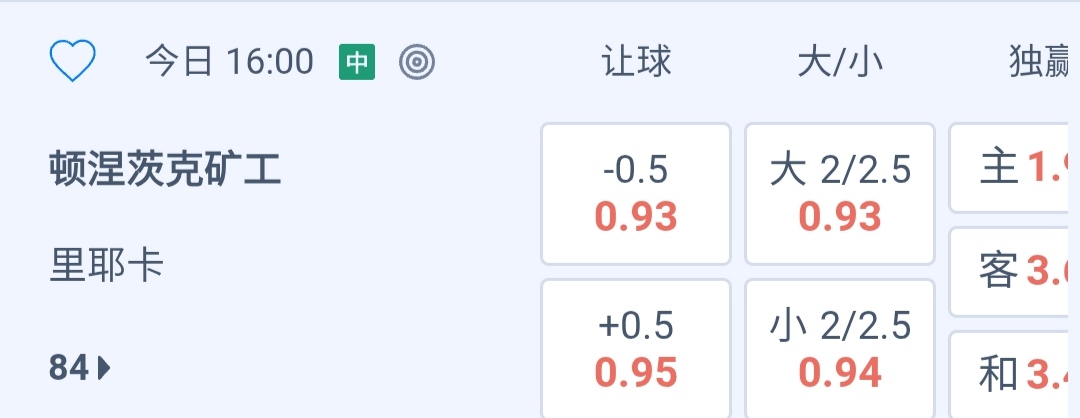Pick 大 2/2.5 over odds 0.93
The height and width of the screenshot is (418, 1080).
(x=840, y=193)
